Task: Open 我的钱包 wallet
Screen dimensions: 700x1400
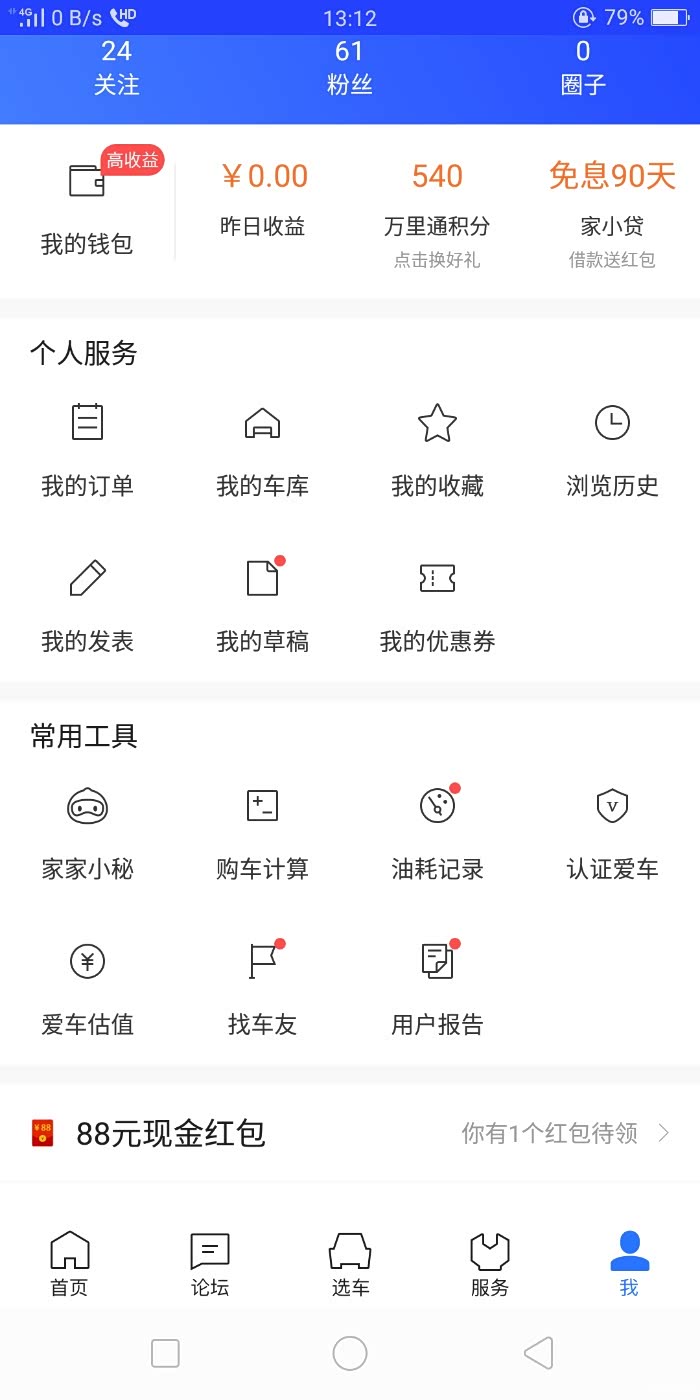Action: click(87, 208)
